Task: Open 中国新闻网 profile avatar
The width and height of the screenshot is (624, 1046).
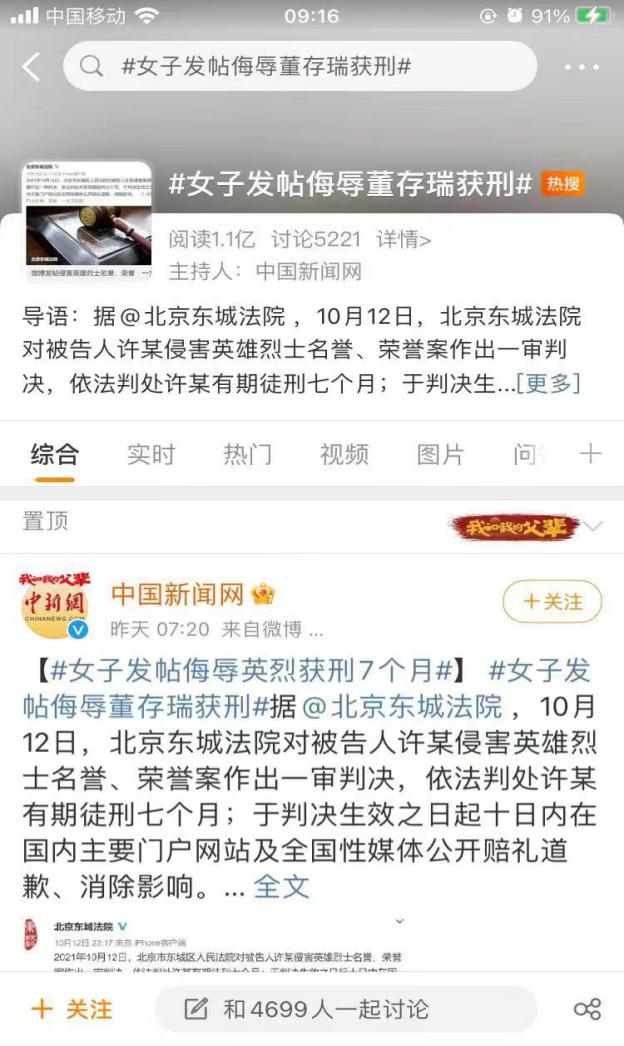Action: point(53,604)
